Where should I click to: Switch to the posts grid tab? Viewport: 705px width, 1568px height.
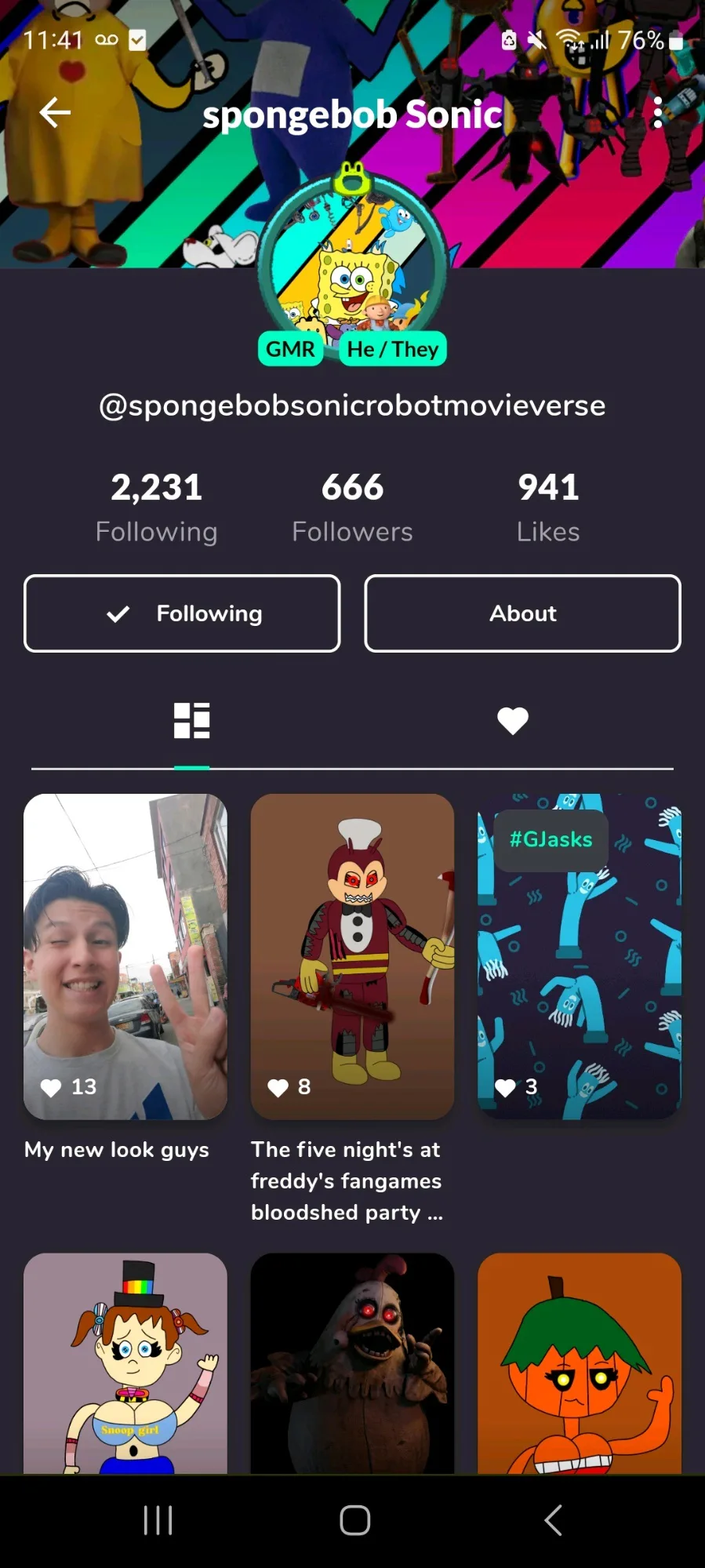coord(192,720)
